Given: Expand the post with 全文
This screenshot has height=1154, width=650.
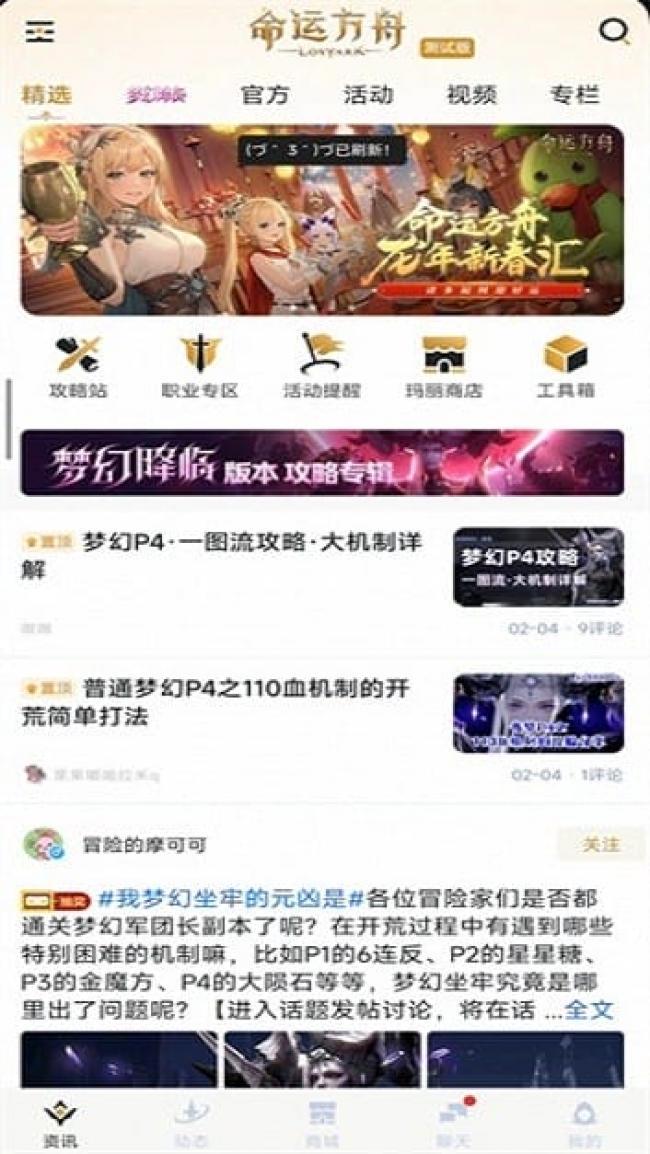Looking at the screenshot, I should tap(589, 1010).
